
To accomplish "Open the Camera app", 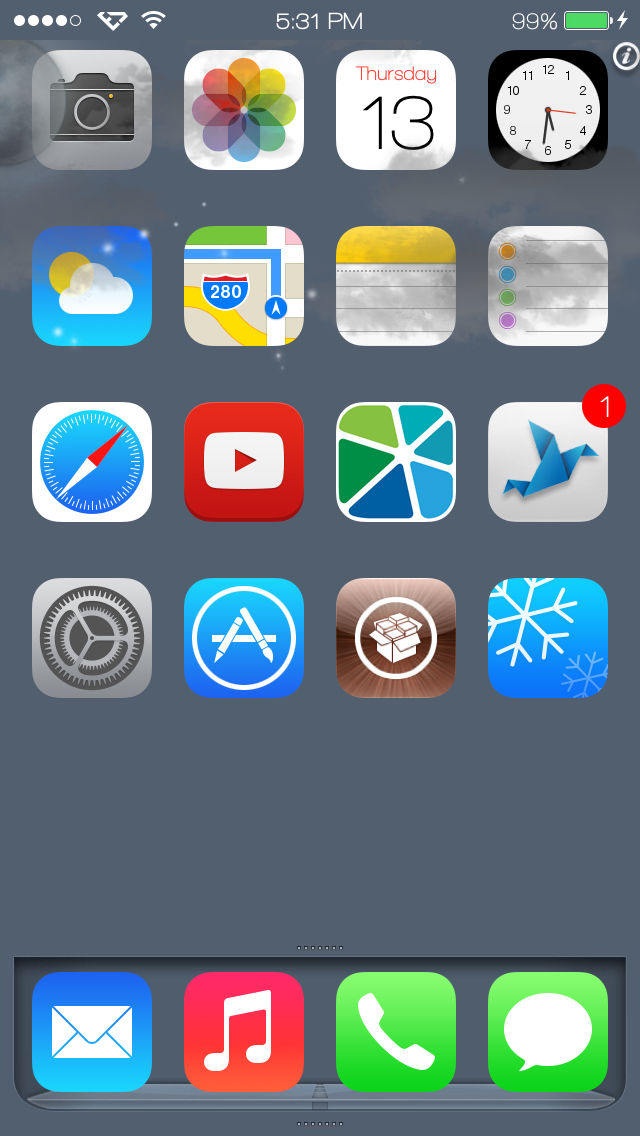I will pyautogui.click(x=92, y=110).
